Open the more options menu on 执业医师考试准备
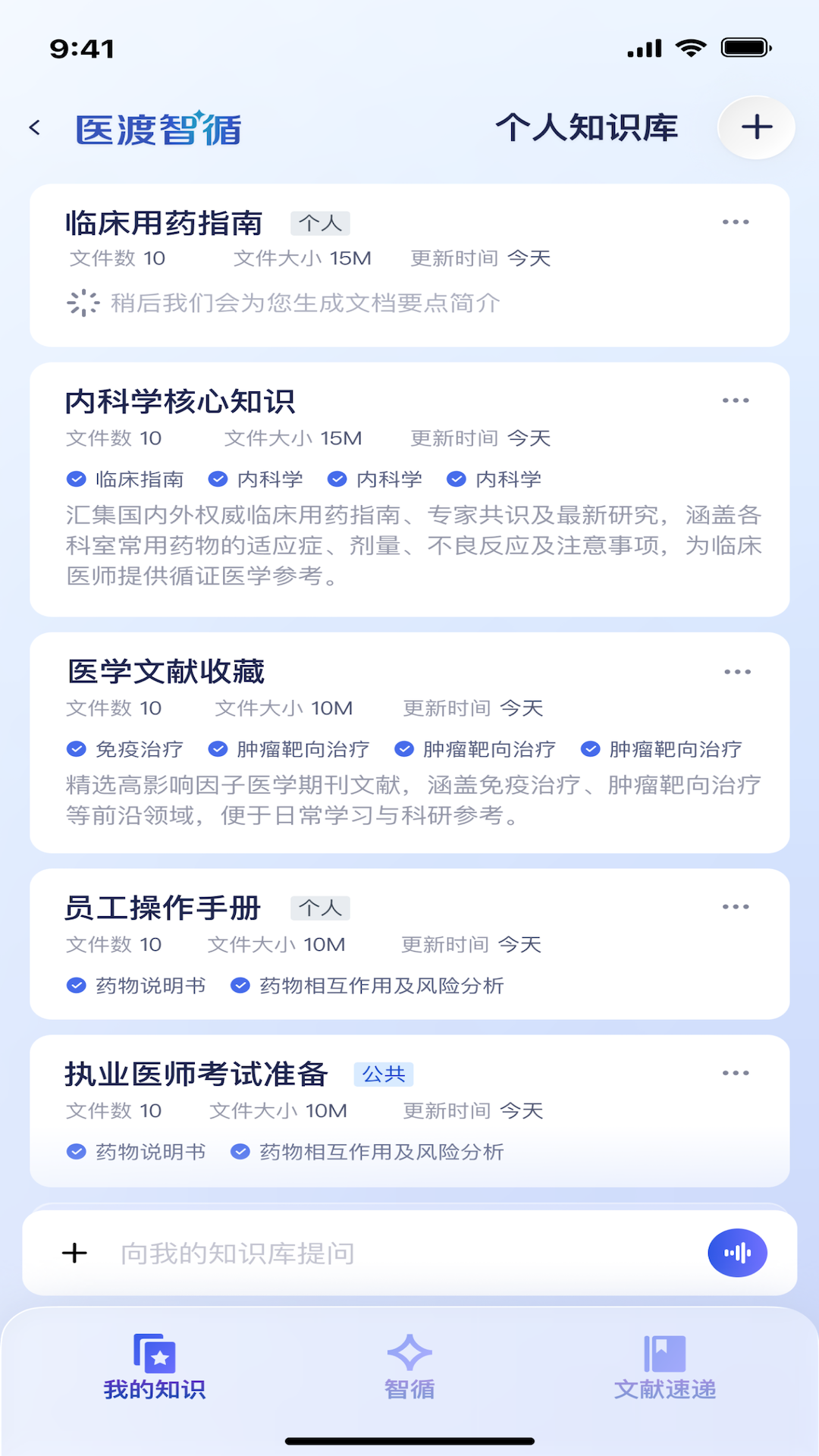The width and height of the screenshot is (819, 1456). pyautogui.click(x=735, y=1072)
